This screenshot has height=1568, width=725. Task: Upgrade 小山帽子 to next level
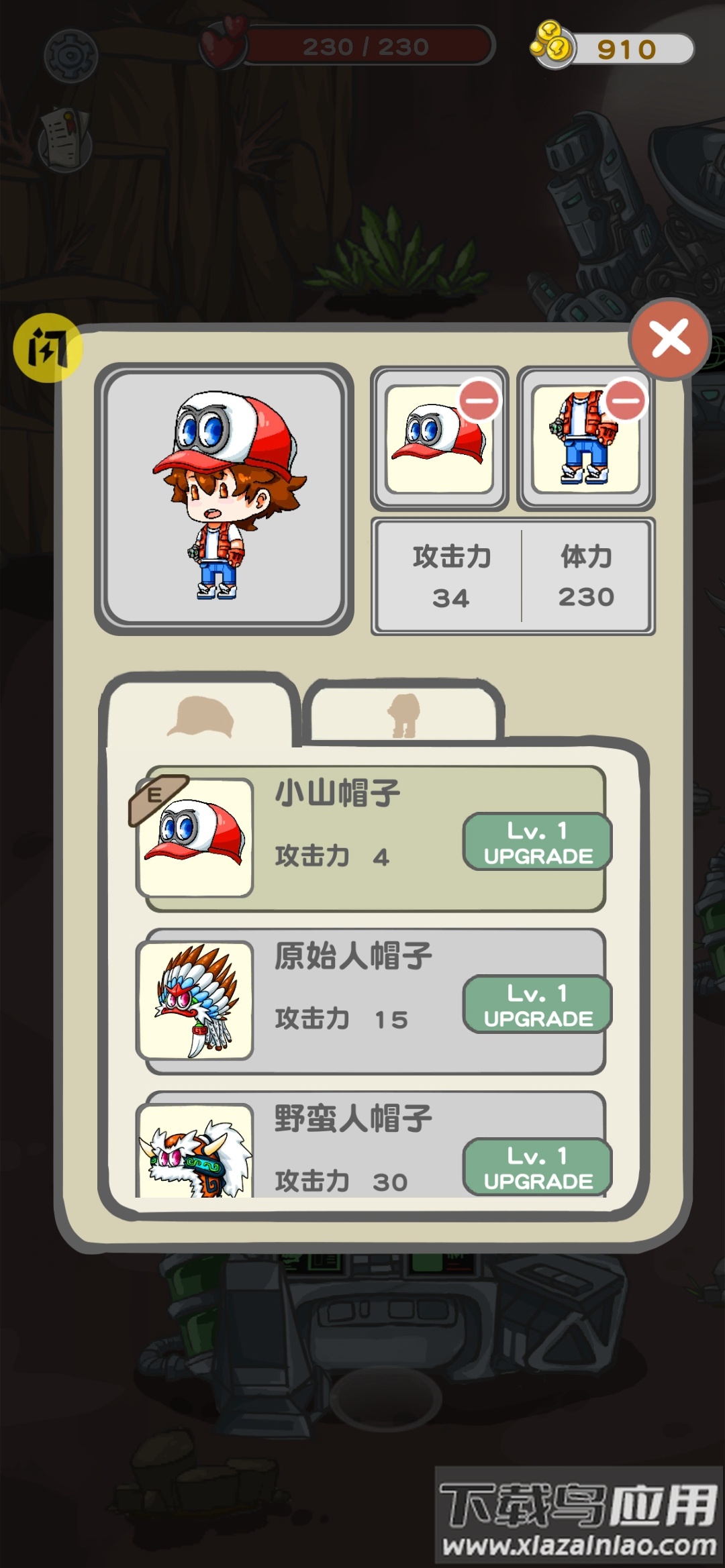(x=538, y=841)
